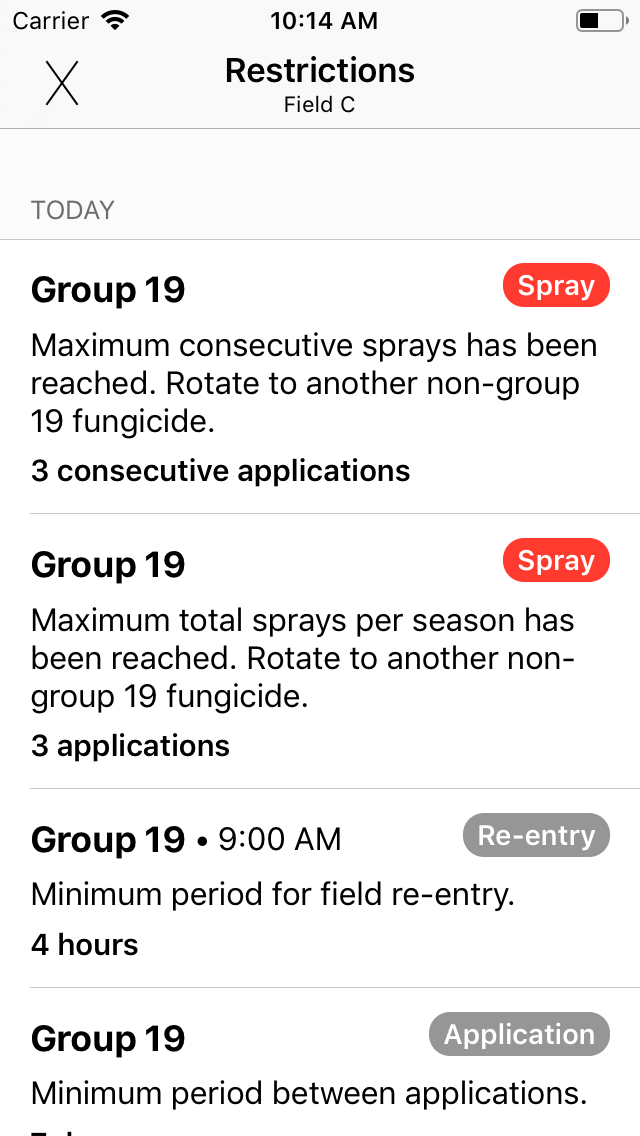Close the Restrictions screen

coord(62,83)
